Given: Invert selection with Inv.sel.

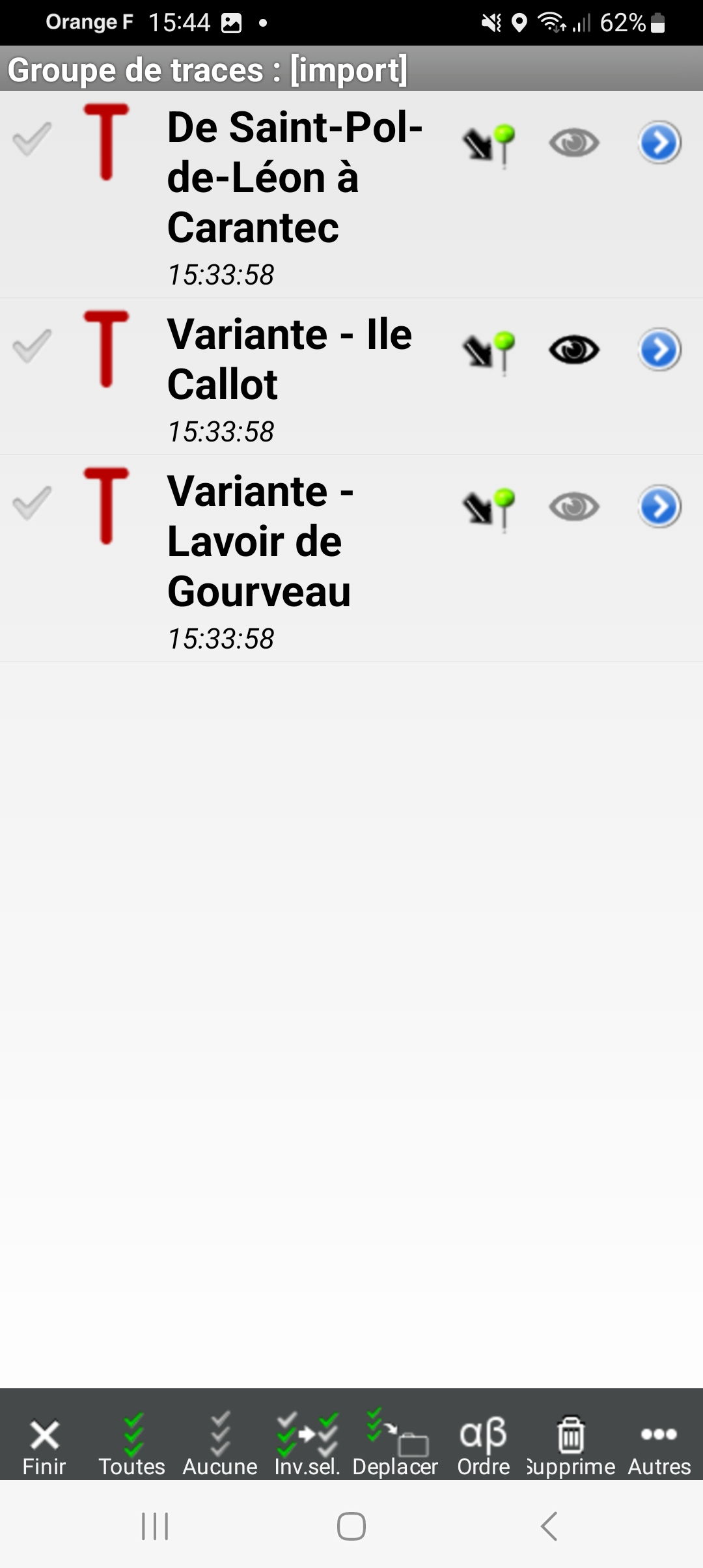Looking at the screenshot, I should point(307,1446).
